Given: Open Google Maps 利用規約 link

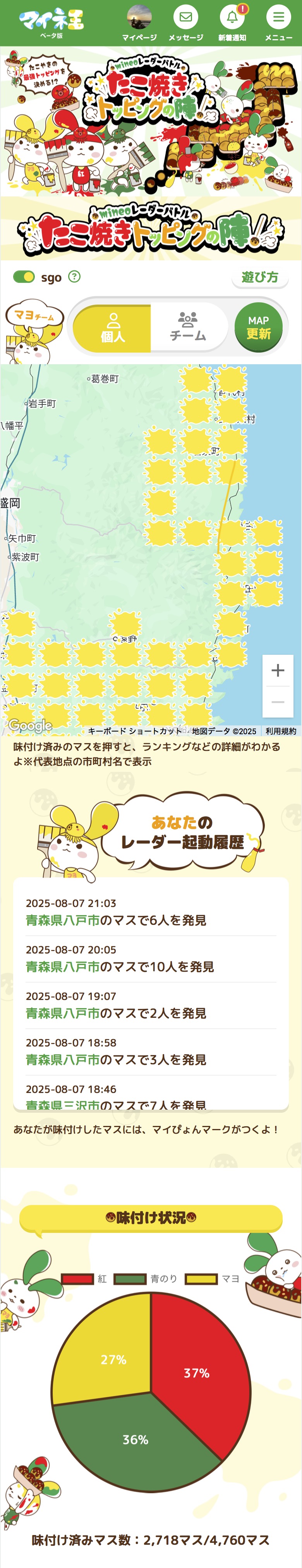Looking at the screenshot, I should (281, 731).
